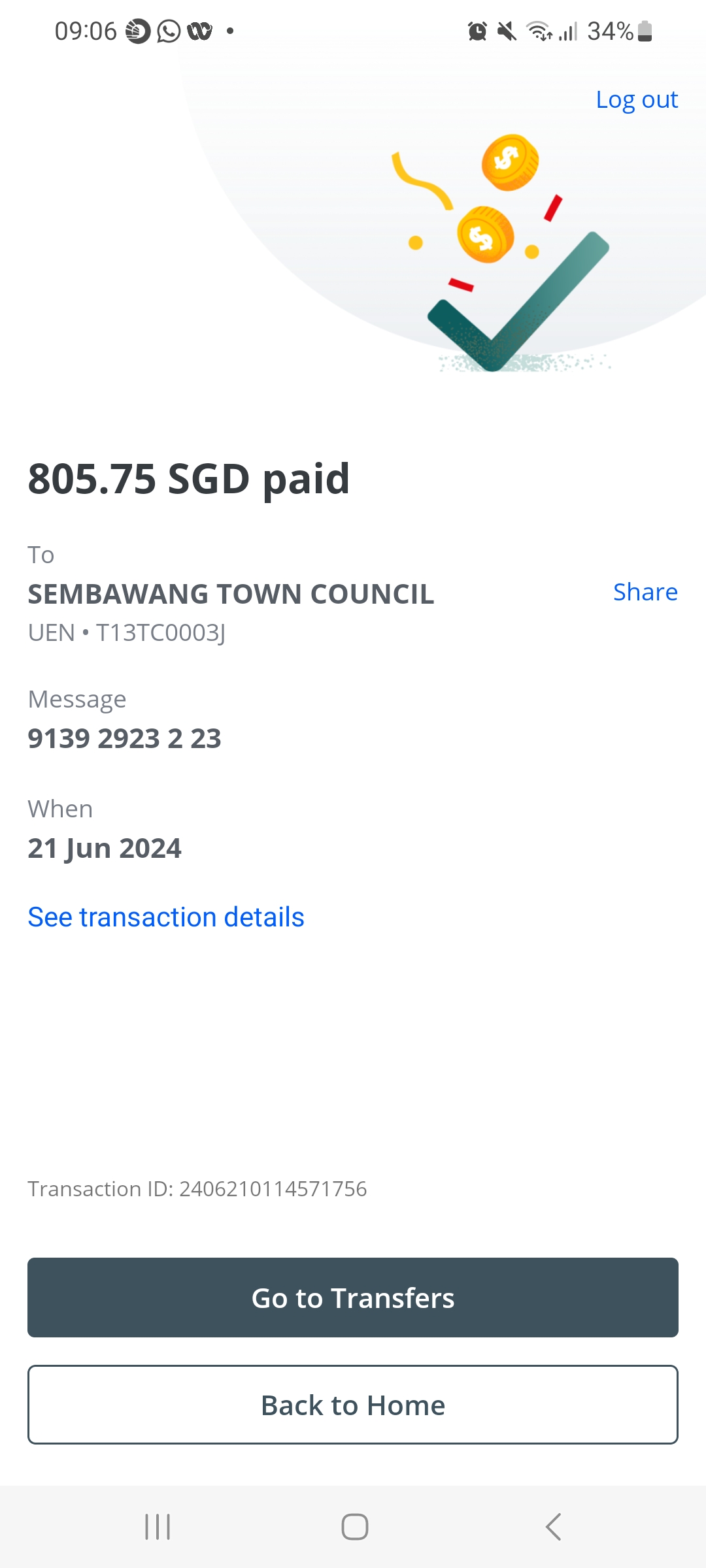Return using Back to Home button

click(353, 1405)
